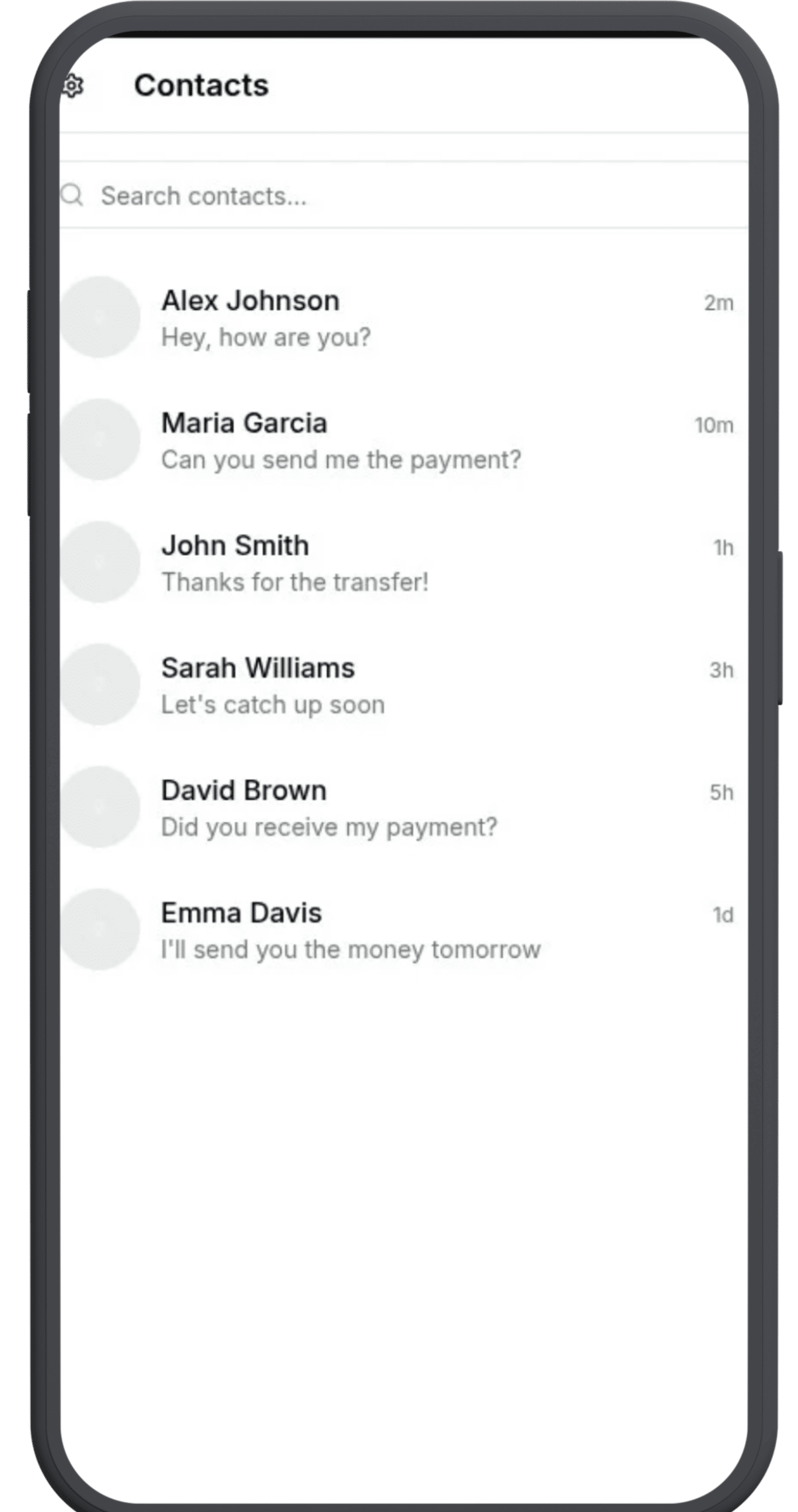Open the settings gear icon
This screenshot has height=1512, width=798.
73,86
